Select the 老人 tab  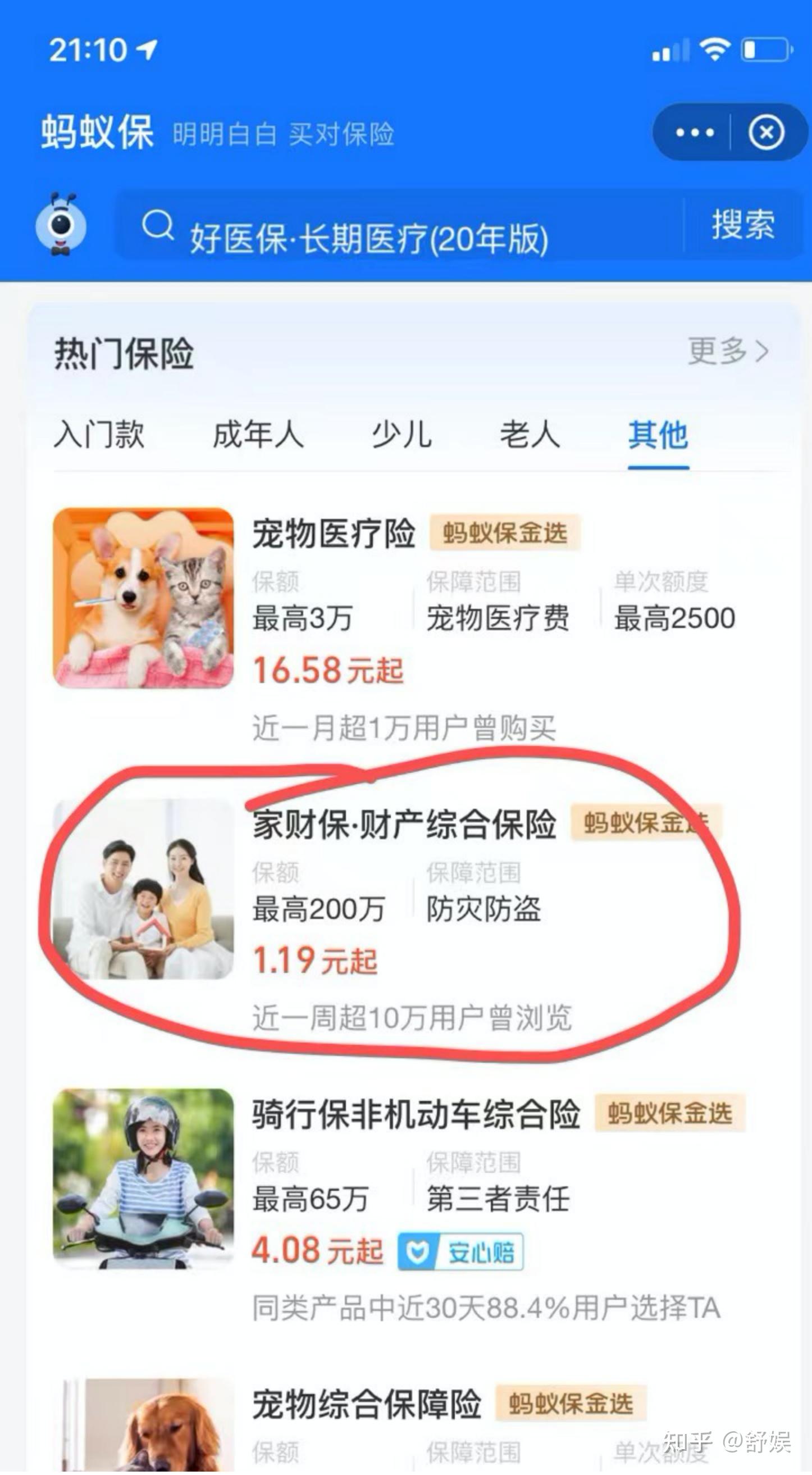click(x=530, y=434)
